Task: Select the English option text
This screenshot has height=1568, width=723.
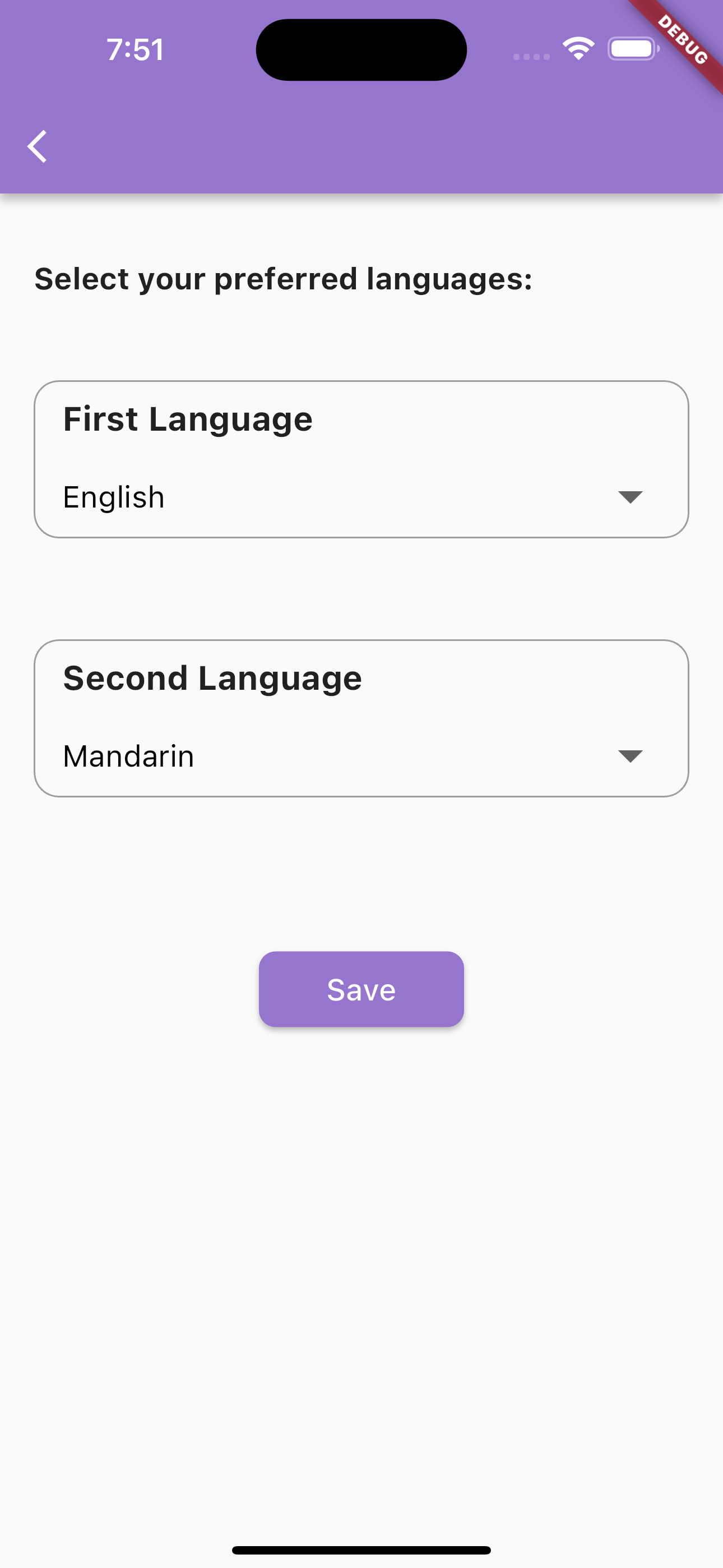Action: click(114, 496)
